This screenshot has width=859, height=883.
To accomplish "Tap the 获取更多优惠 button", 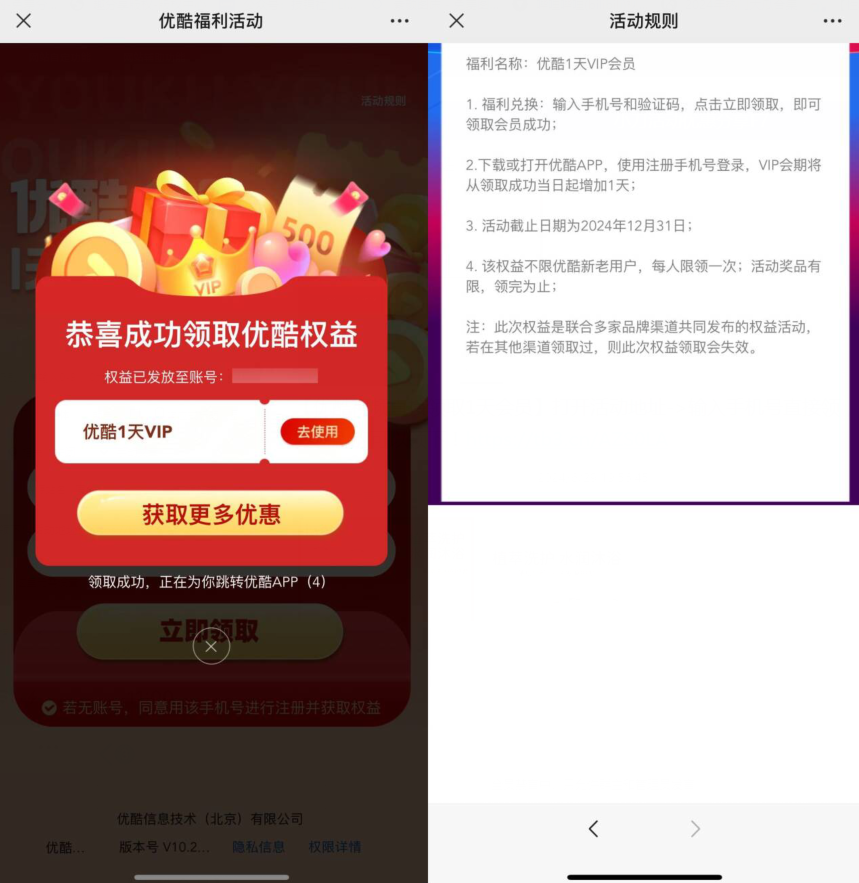I will [x=210, y=514].
